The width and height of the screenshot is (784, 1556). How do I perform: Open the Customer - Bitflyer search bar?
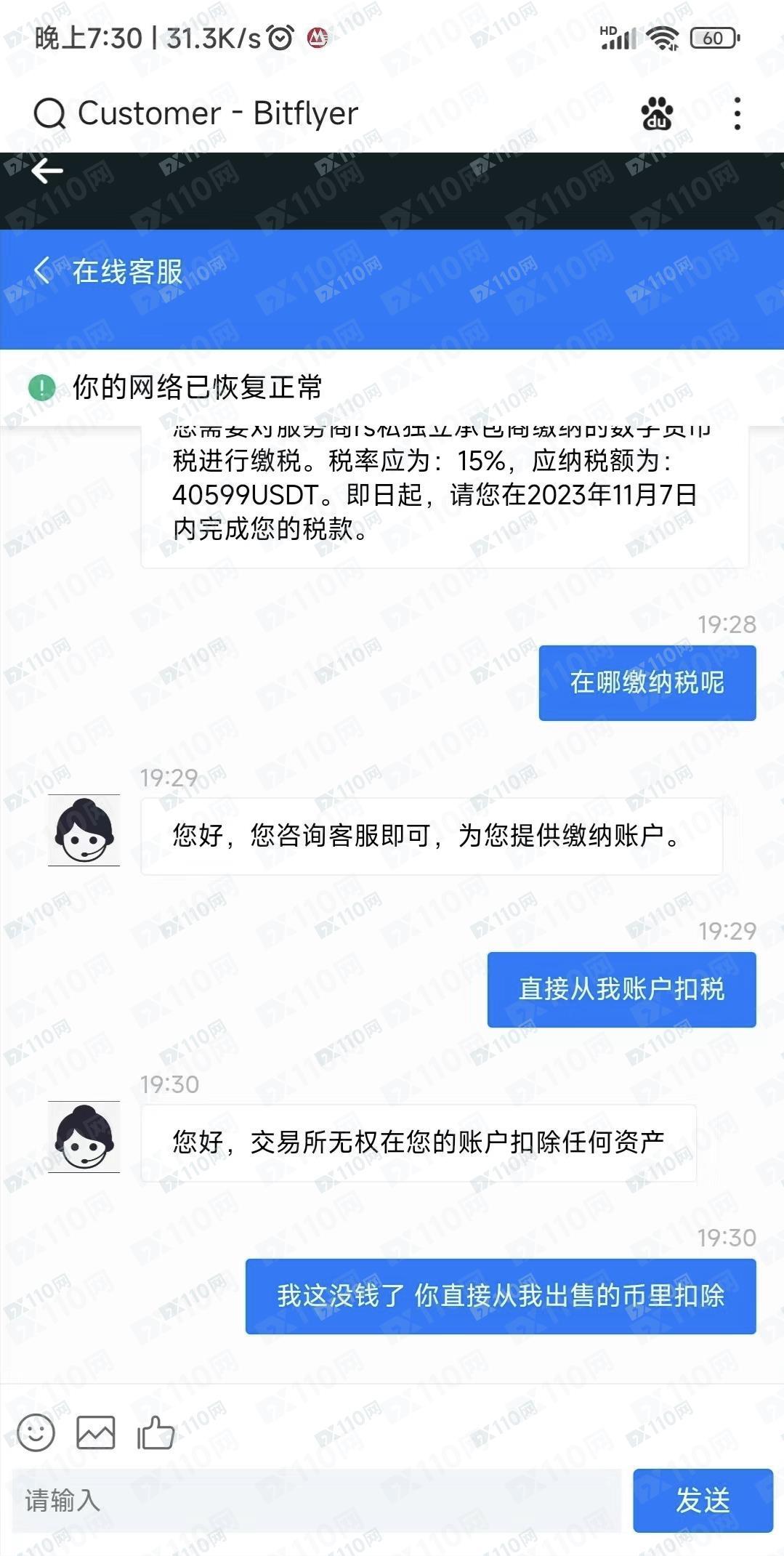click(x=218, y=114)
